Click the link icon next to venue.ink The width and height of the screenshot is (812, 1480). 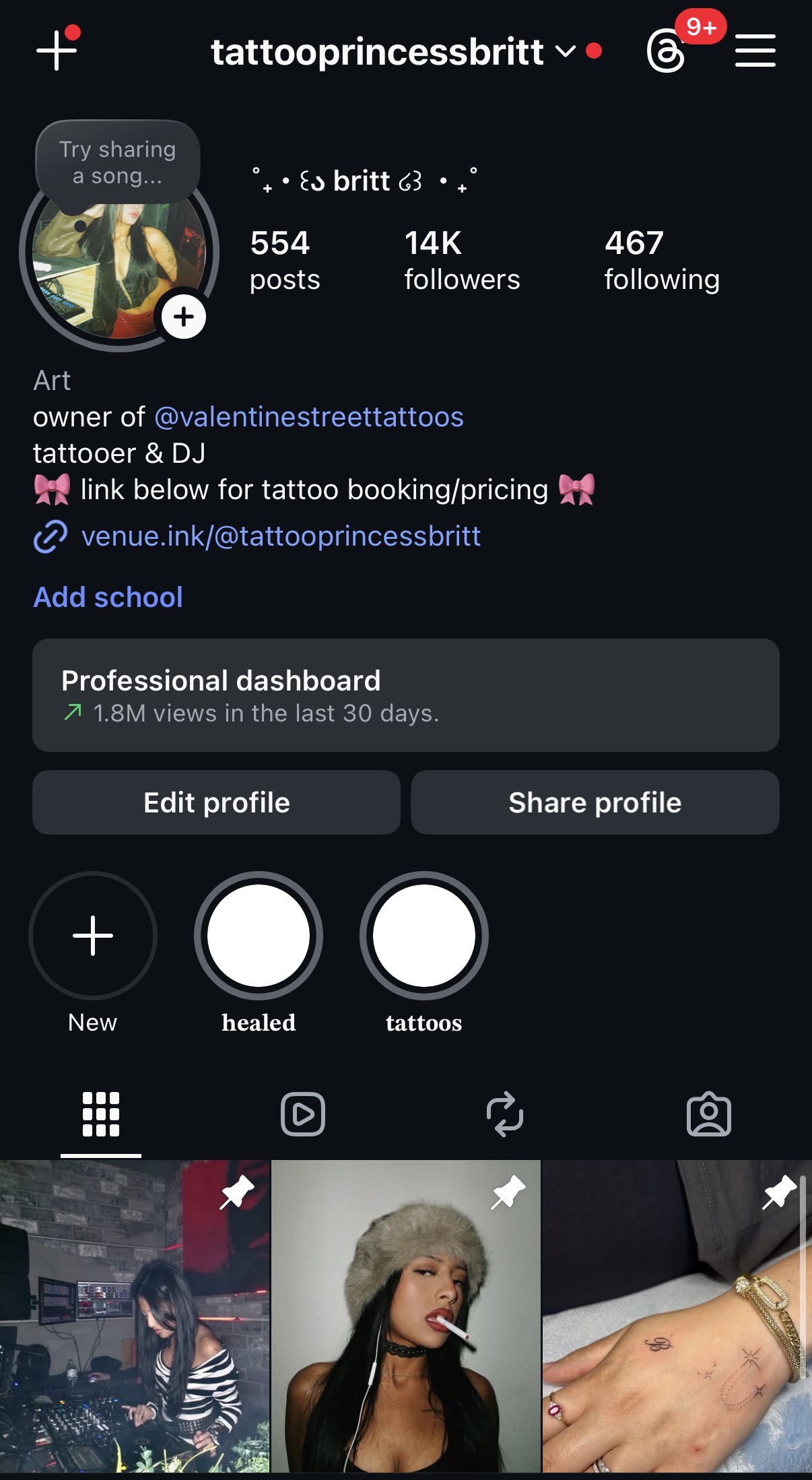click(x=50, y=537)
